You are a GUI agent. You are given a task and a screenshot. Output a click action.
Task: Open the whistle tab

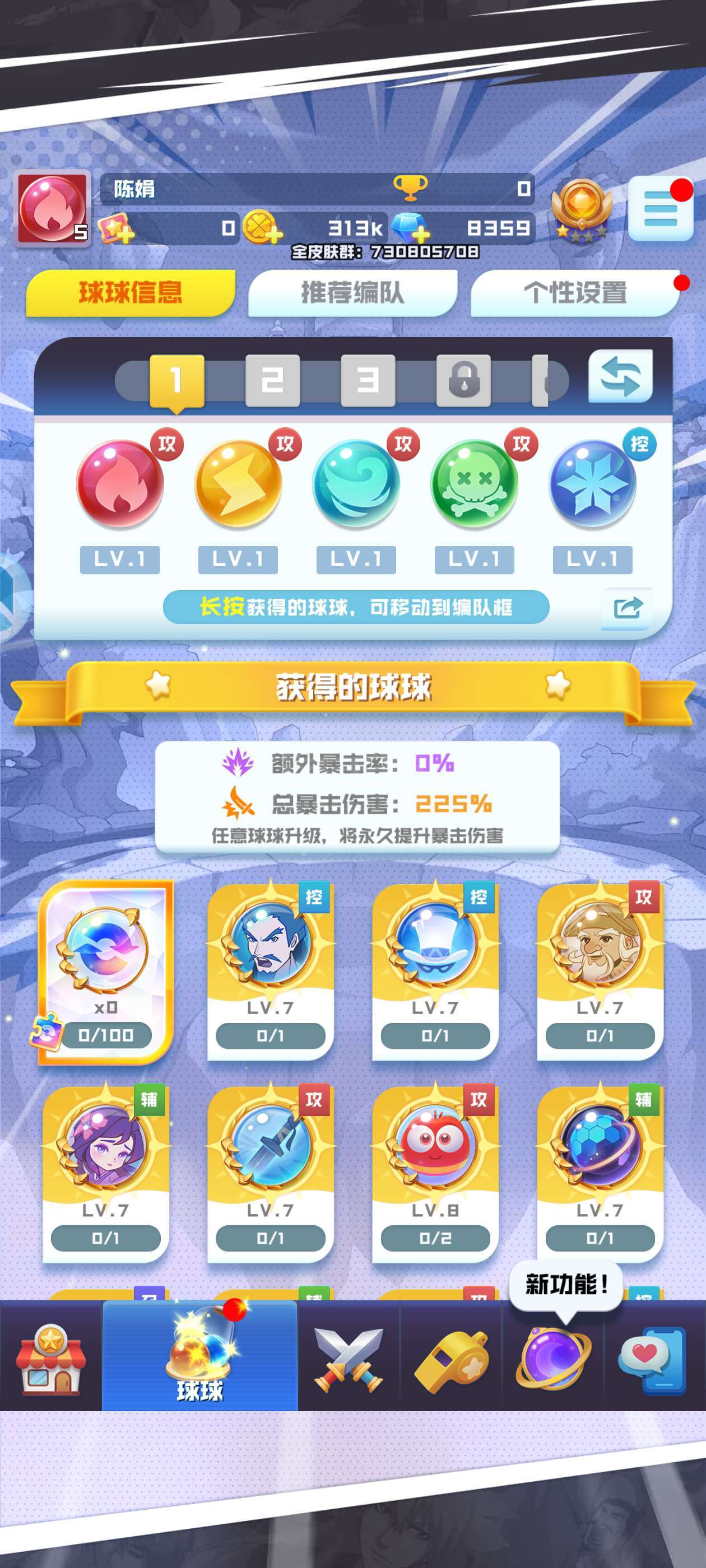click(450, 1359)
